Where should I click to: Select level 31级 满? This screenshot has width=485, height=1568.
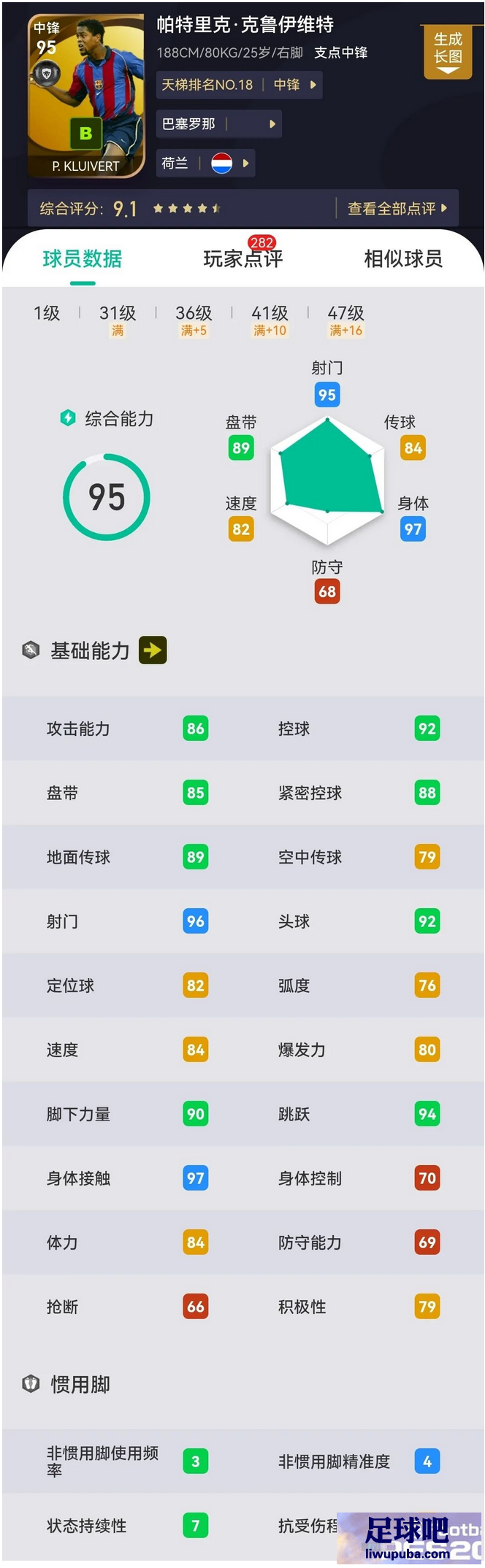[x=118, y=320]
